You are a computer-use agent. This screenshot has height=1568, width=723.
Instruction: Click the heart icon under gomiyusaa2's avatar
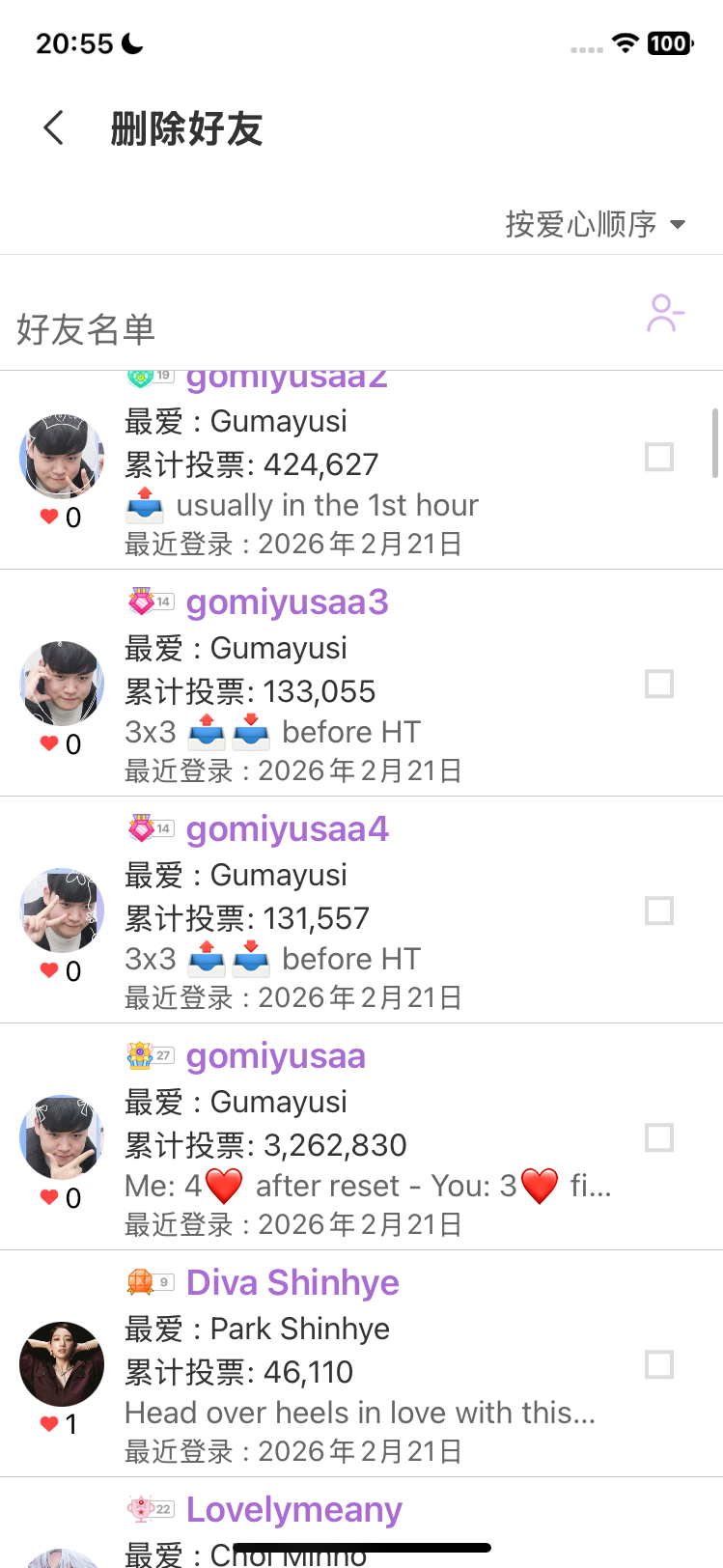point(50,517)
